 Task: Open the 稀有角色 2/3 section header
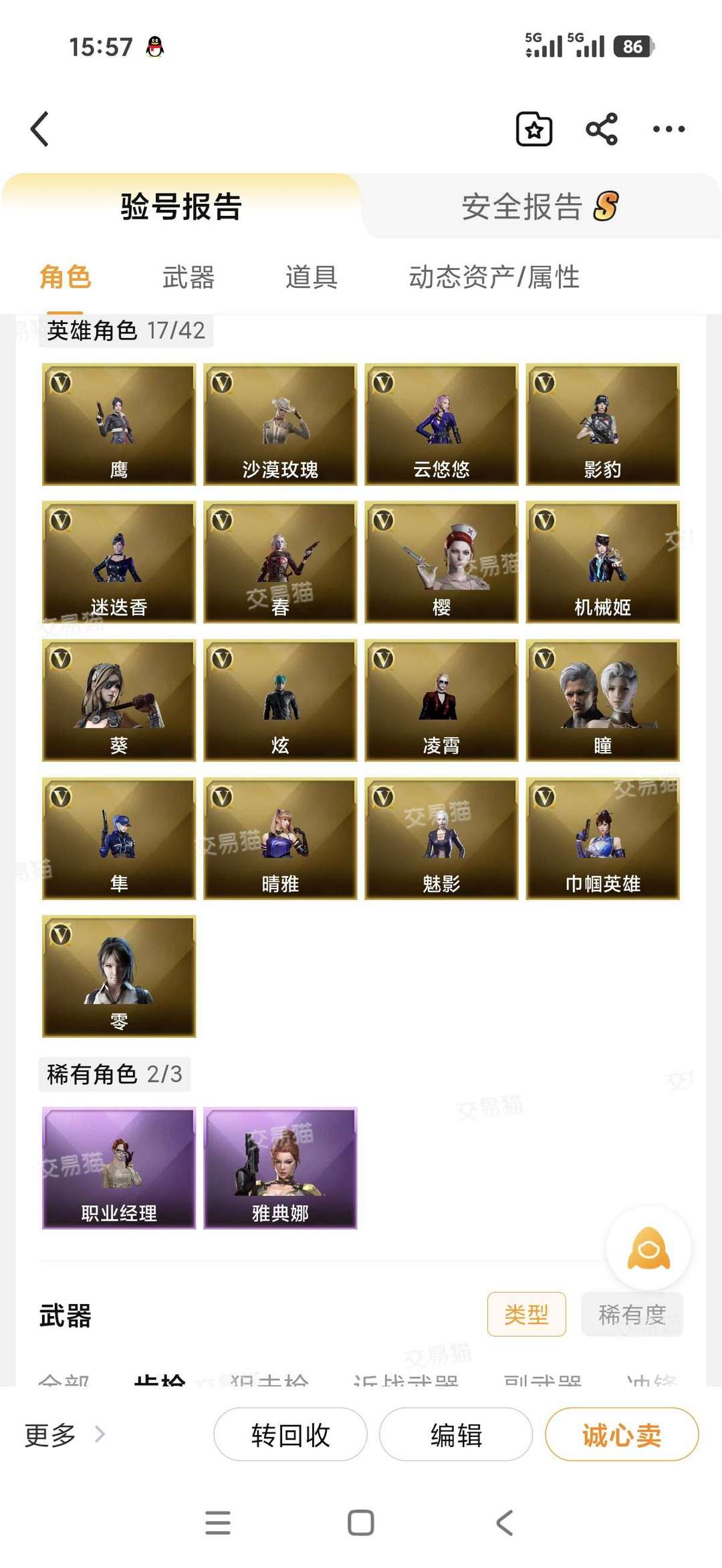tap(114, 1074)
